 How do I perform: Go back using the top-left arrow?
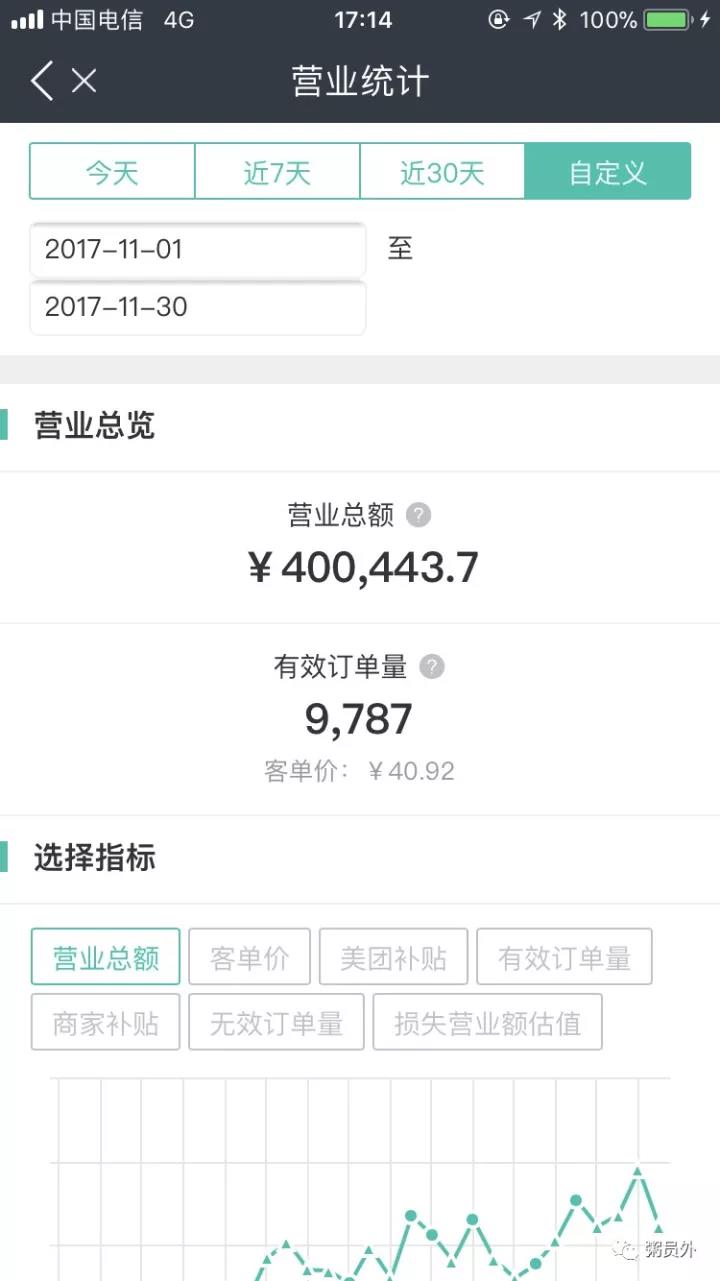coord(42,81)
